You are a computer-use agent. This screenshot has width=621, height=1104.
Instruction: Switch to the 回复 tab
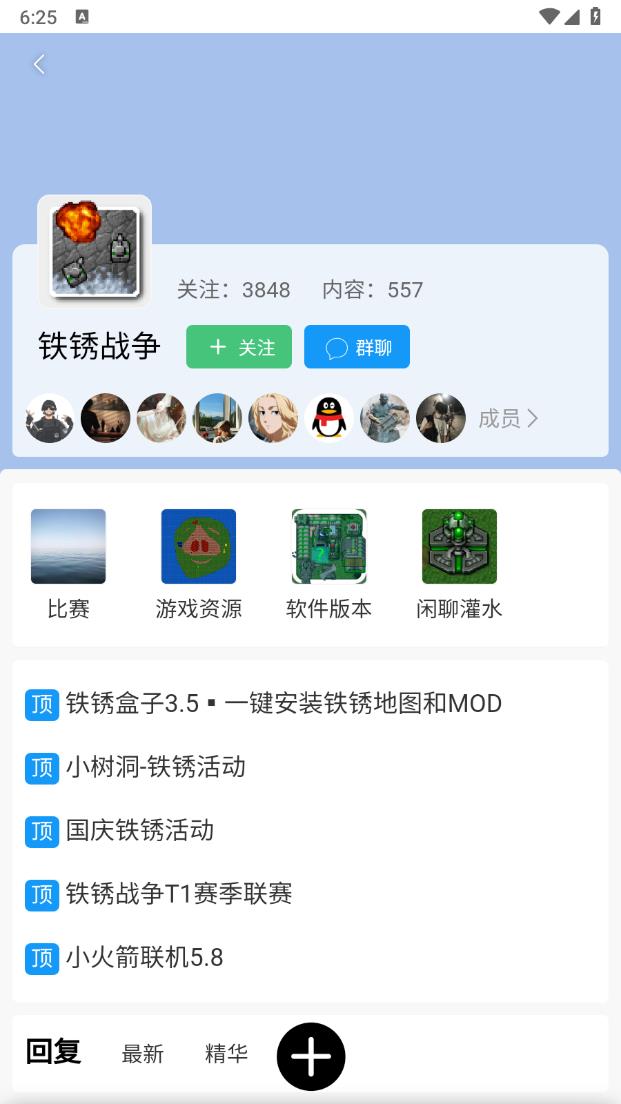pyautogui.click(x=53, y=1052)
